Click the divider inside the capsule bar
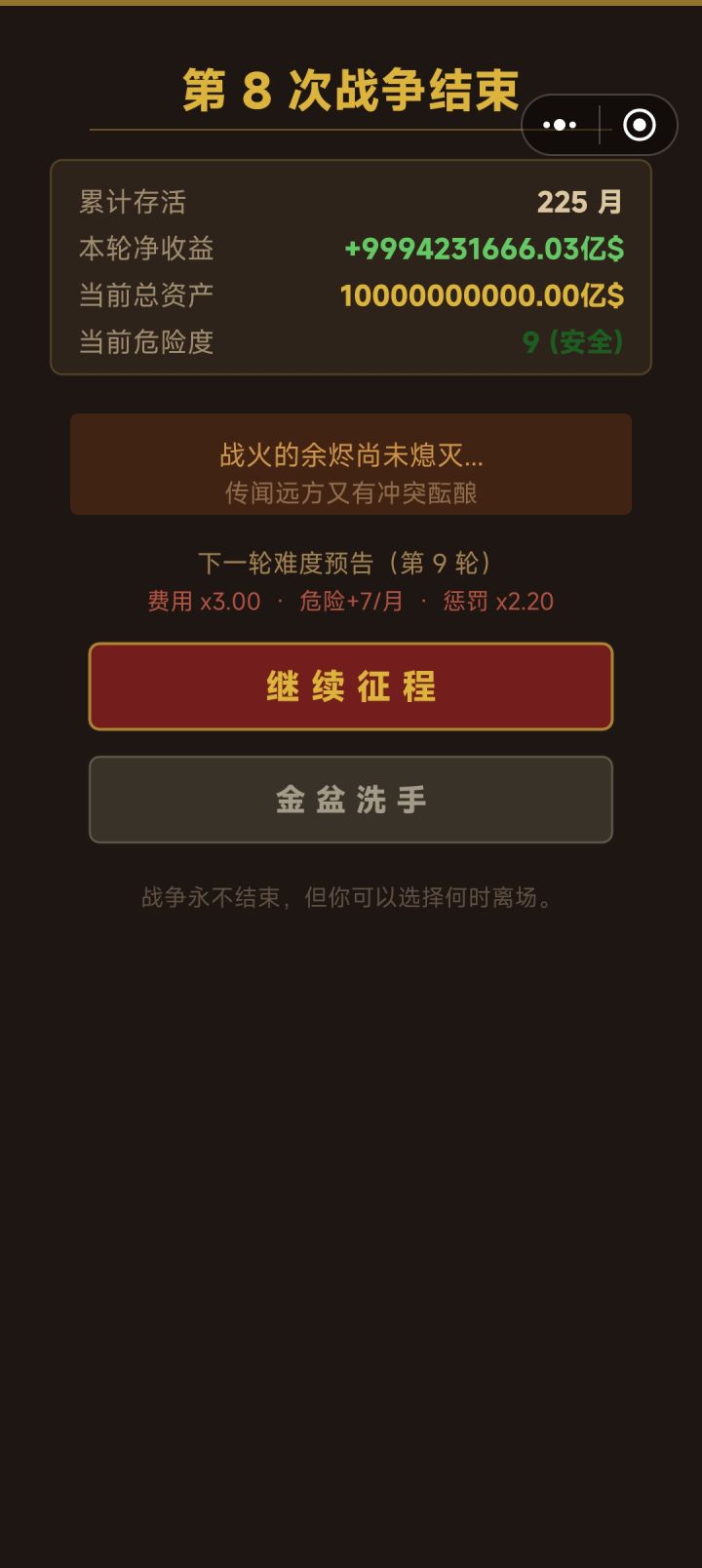Screen dimensions: 702x1568 click(x=598, y=125)
